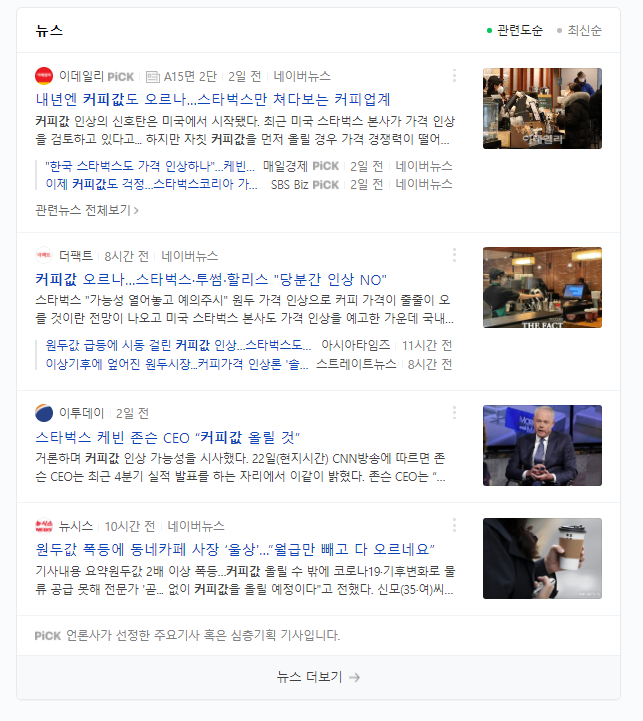The height and width of the screenshot is (721, 643).
Task: Open related 매일경제 article about 한국 스타벅스
Action: [x=150, y=166]
